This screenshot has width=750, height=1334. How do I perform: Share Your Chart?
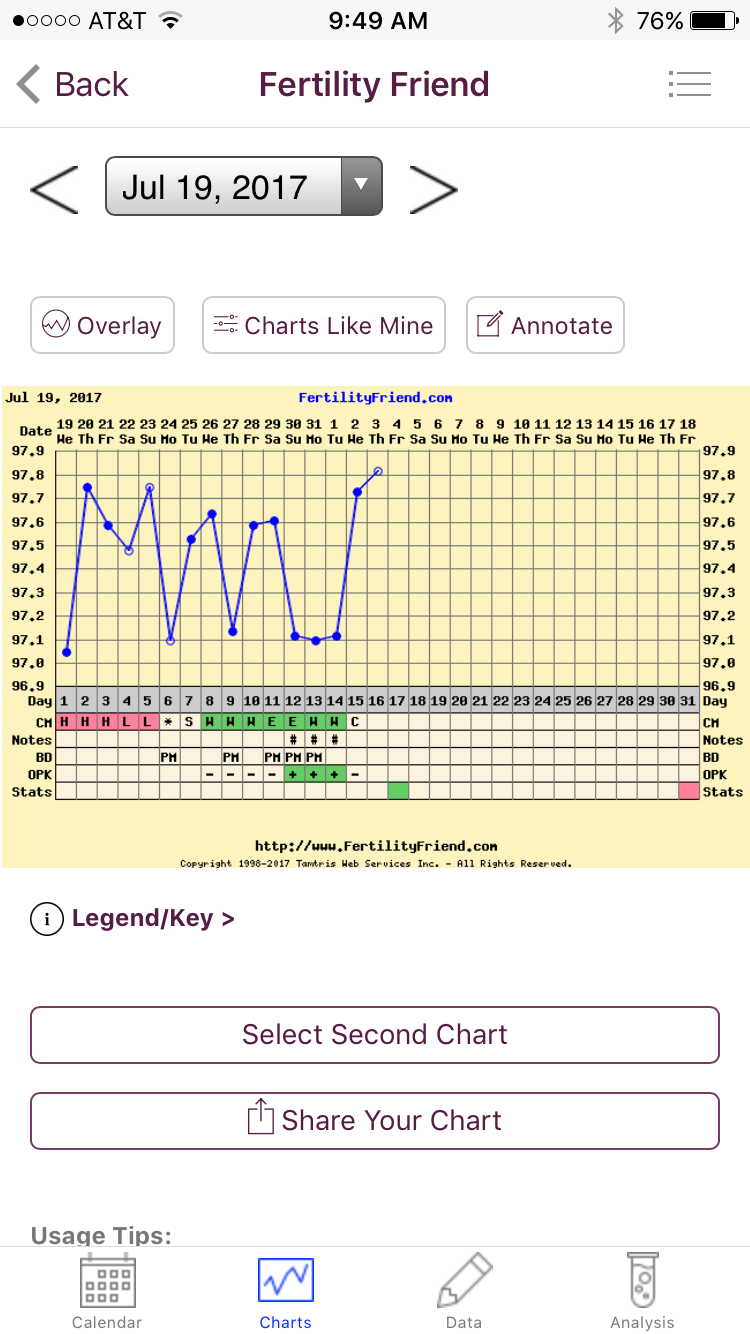375,1120
